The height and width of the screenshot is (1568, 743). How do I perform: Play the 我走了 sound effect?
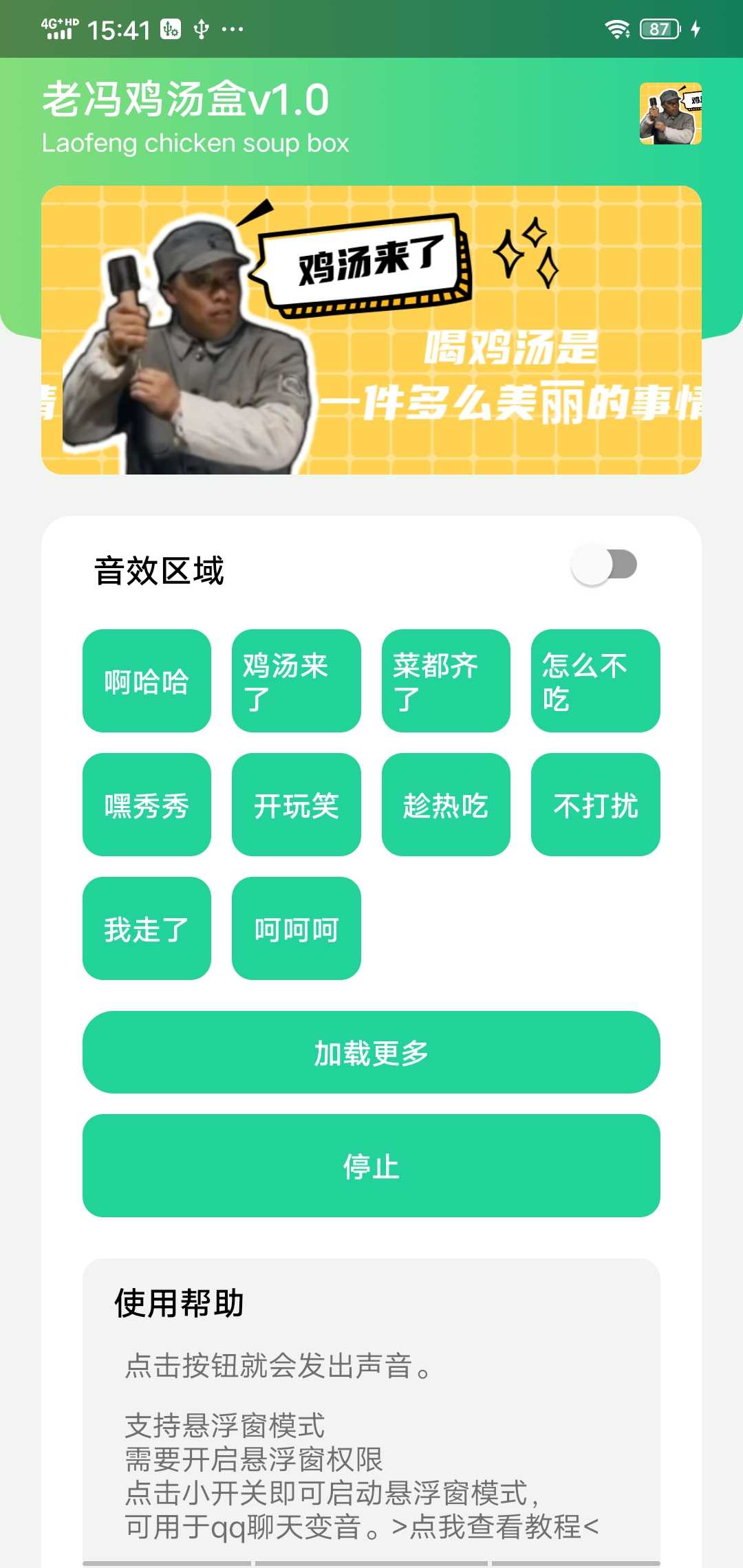coord(147,927)
